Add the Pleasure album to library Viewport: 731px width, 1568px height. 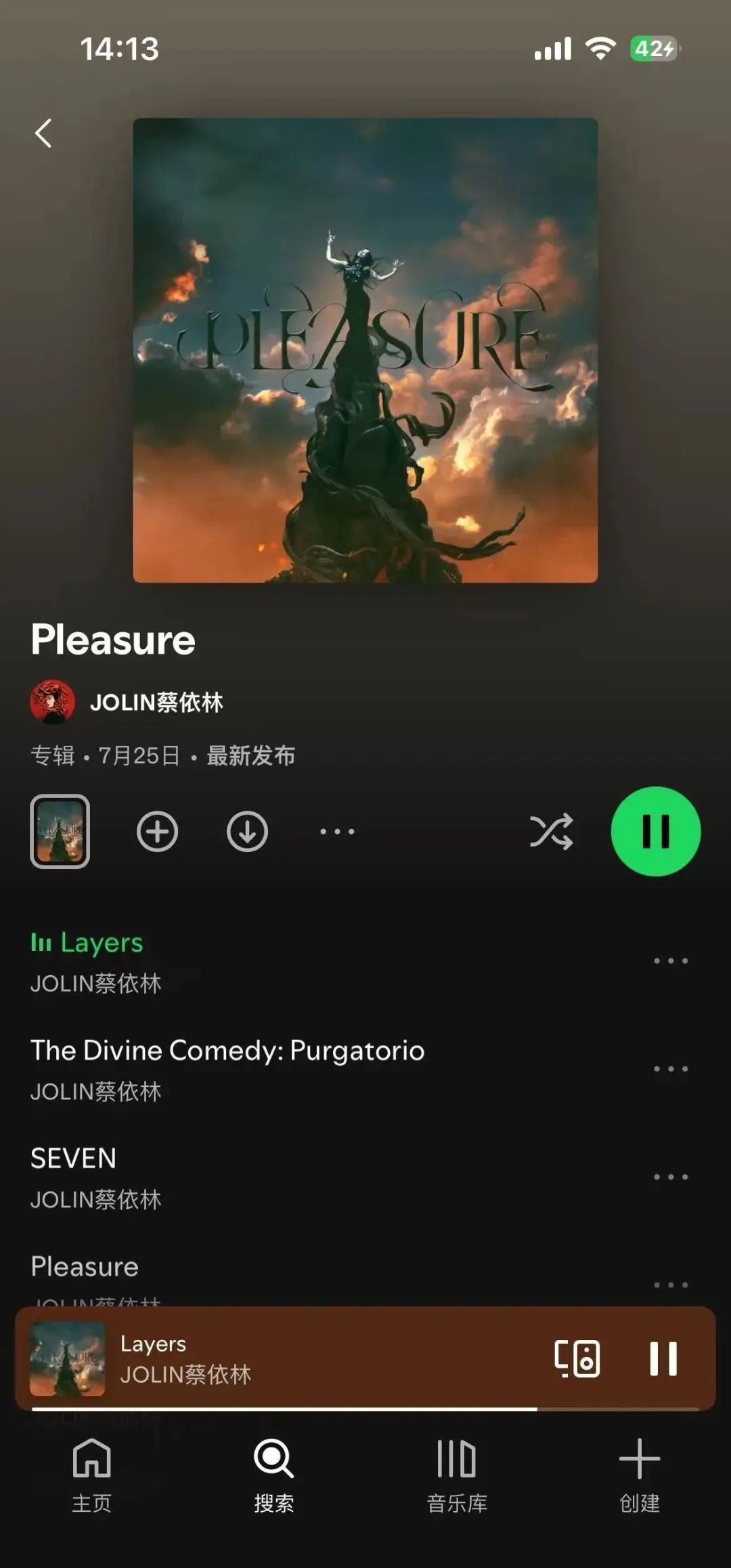[x=157, y=831]
